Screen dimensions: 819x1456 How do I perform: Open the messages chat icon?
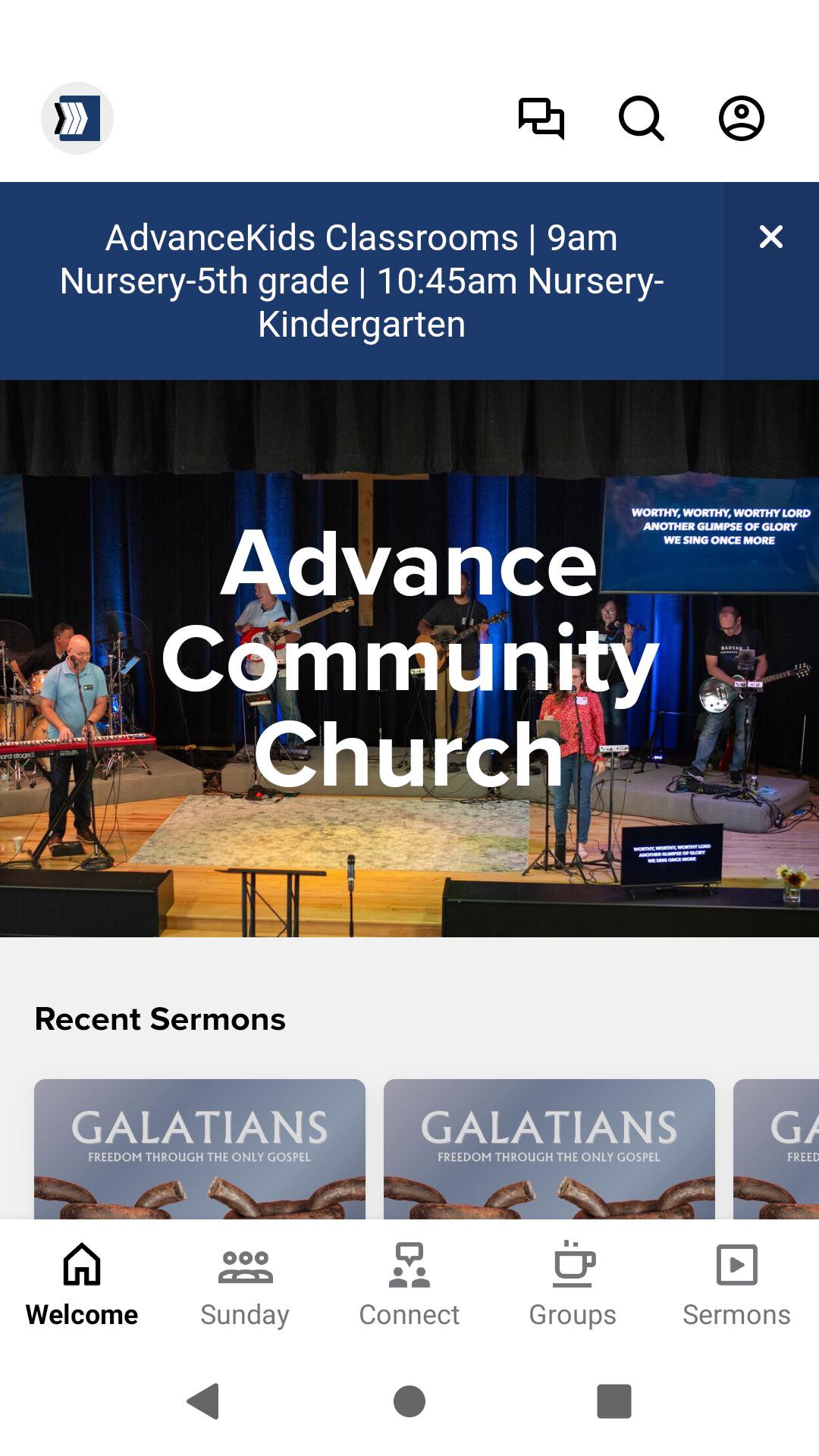541,118
